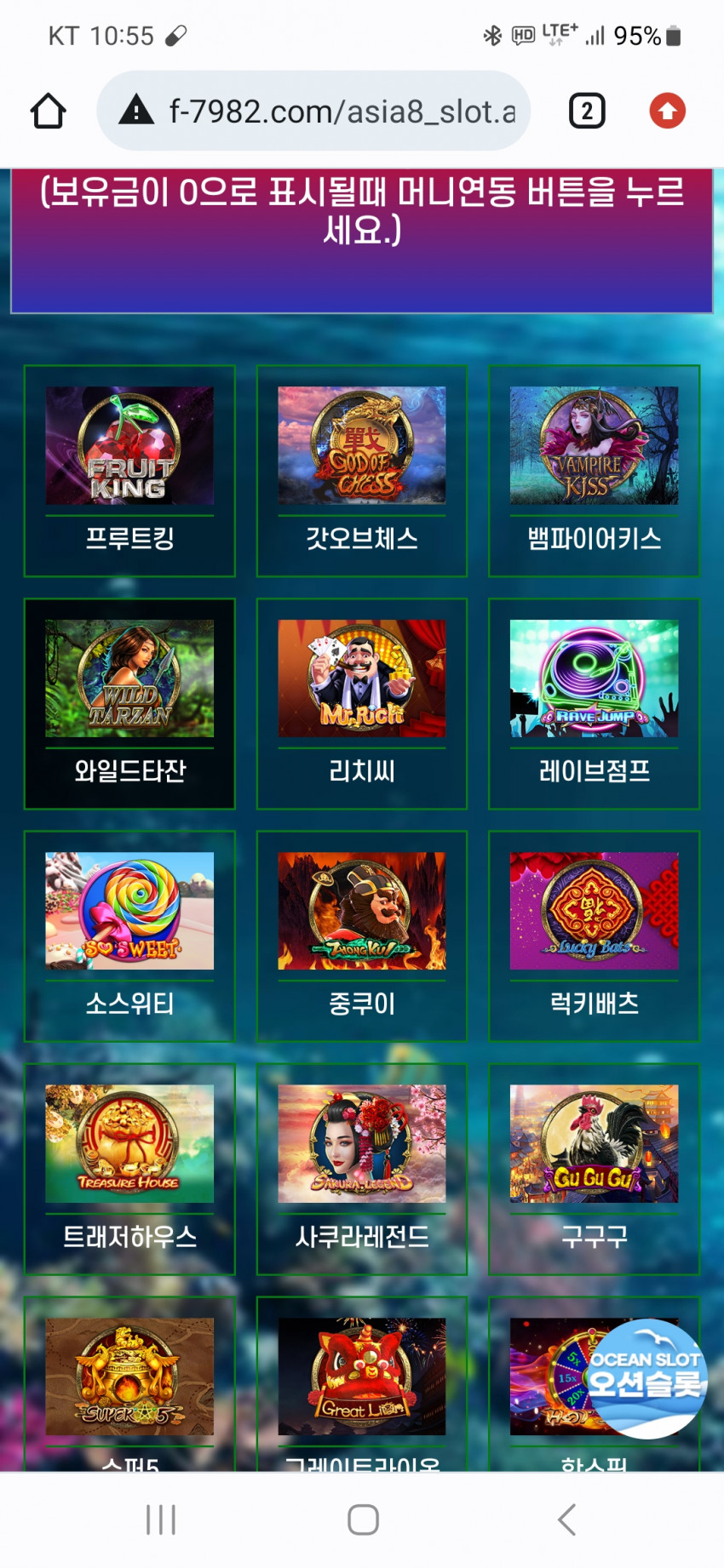Open the tab switcher showing 2 tabs

coord(587,112)
